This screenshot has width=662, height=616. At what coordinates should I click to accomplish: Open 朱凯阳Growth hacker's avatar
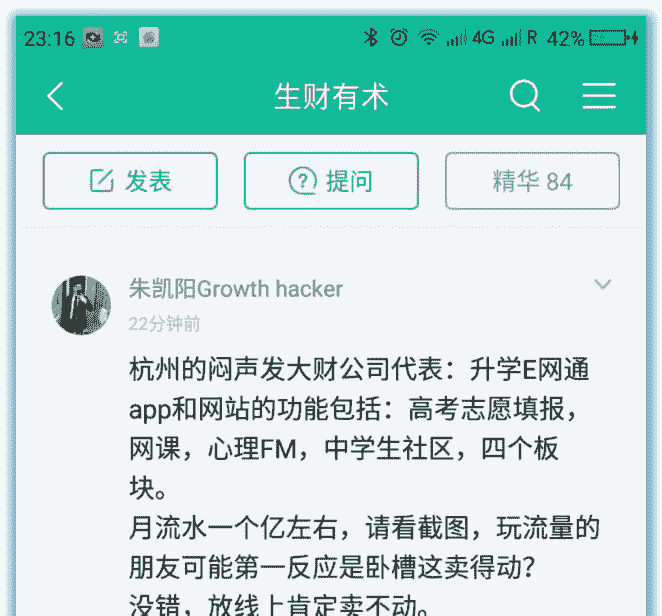81,304
